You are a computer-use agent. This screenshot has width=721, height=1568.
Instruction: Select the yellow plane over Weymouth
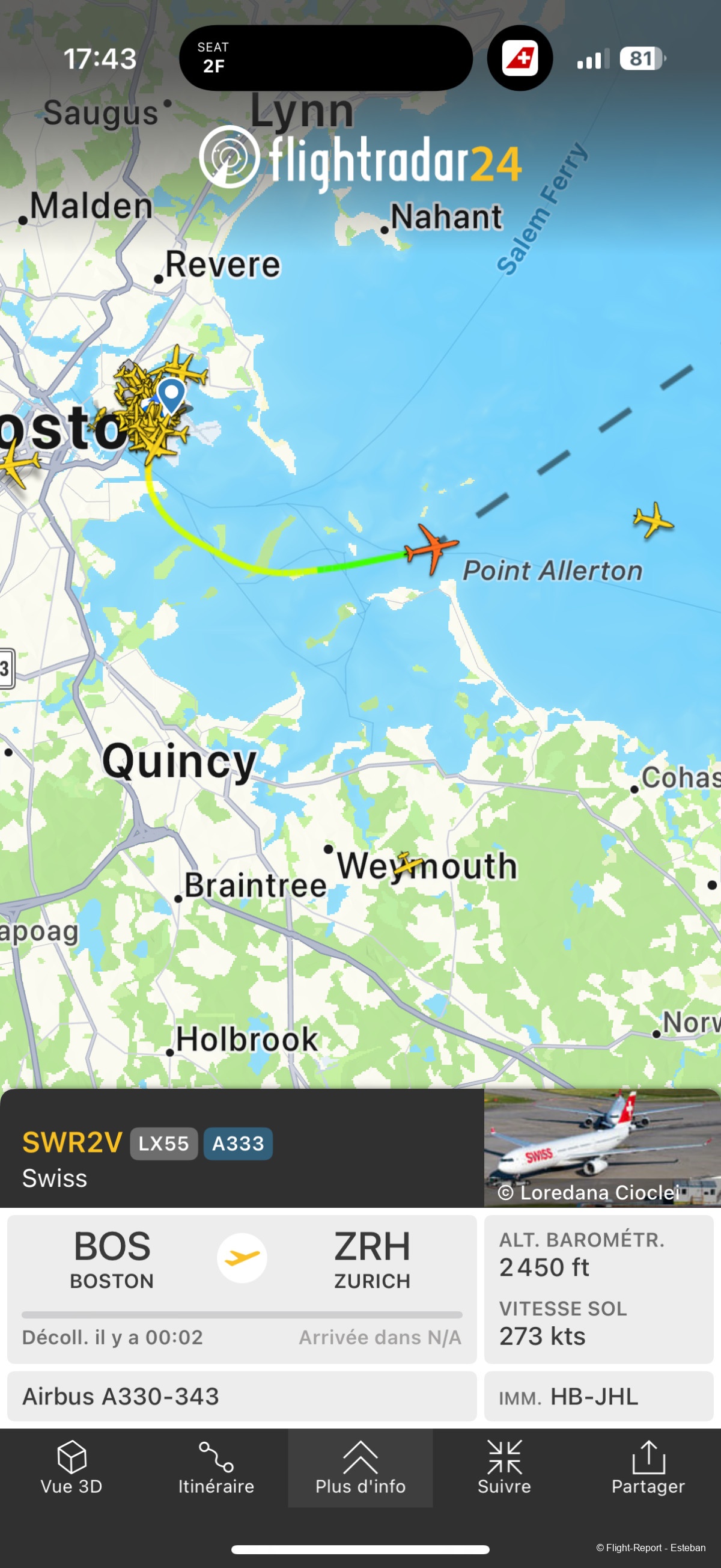[407, 865]
